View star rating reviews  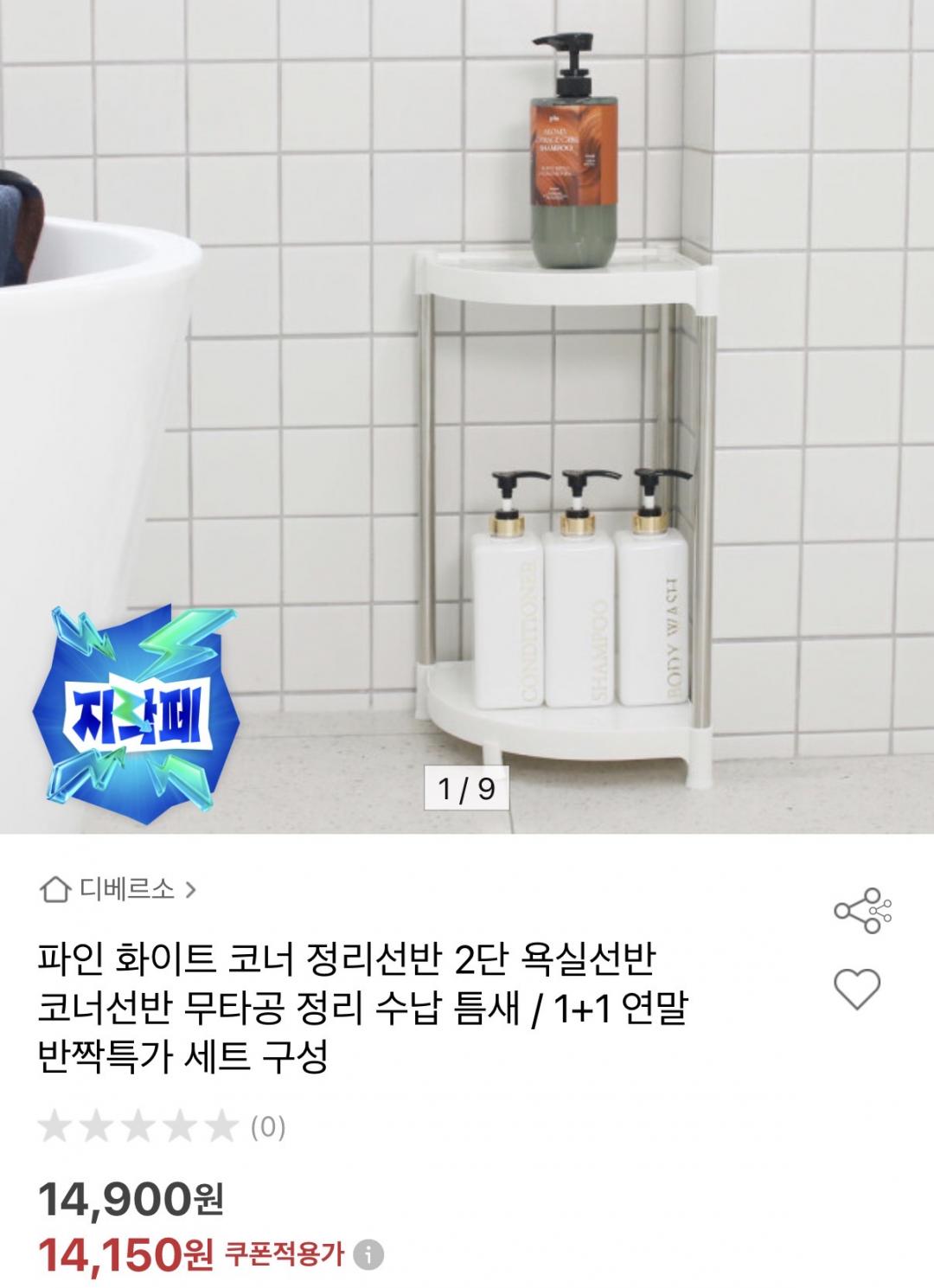163,1127
